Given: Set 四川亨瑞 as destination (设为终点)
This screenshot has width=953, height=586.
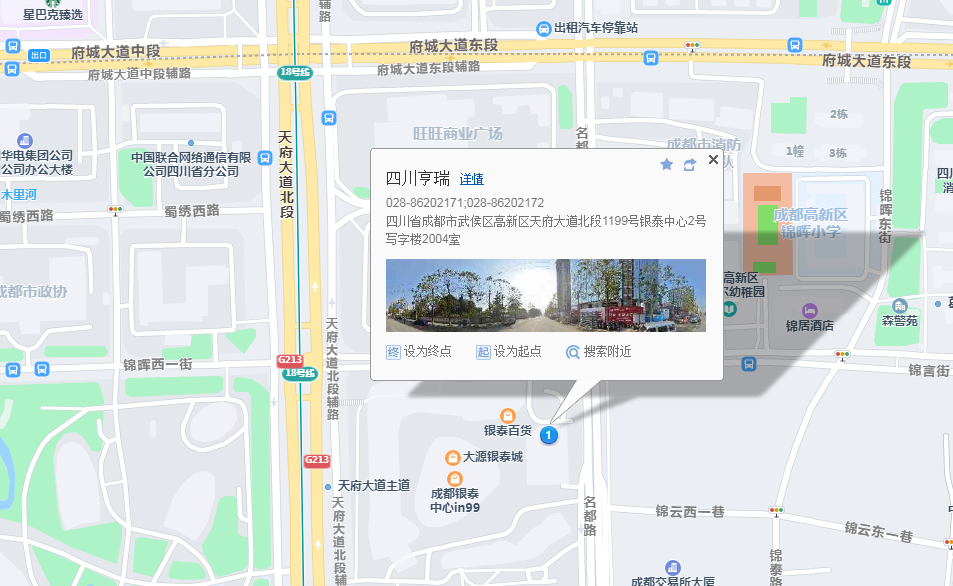Looking at the screenshot, I should click(419, 352).
